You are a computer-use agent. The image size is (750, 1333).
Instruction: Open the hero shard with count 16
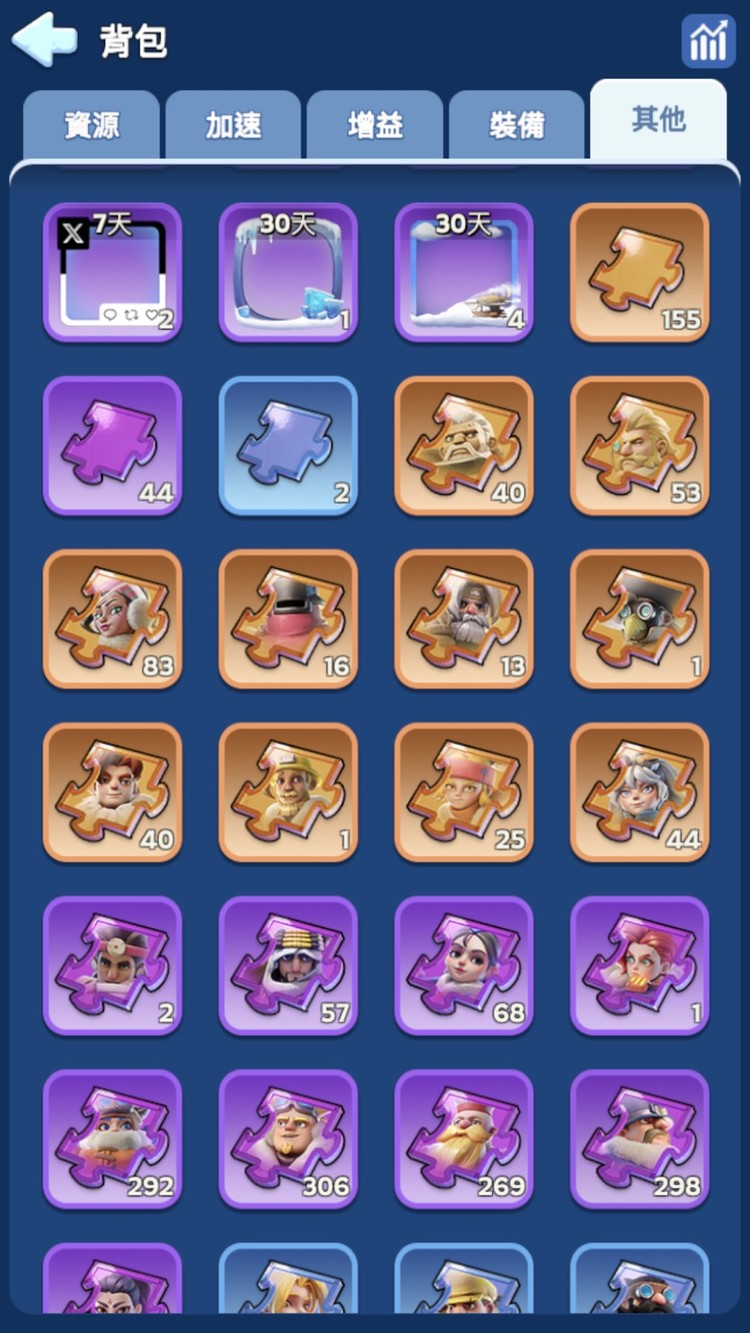tap(288, 618)
